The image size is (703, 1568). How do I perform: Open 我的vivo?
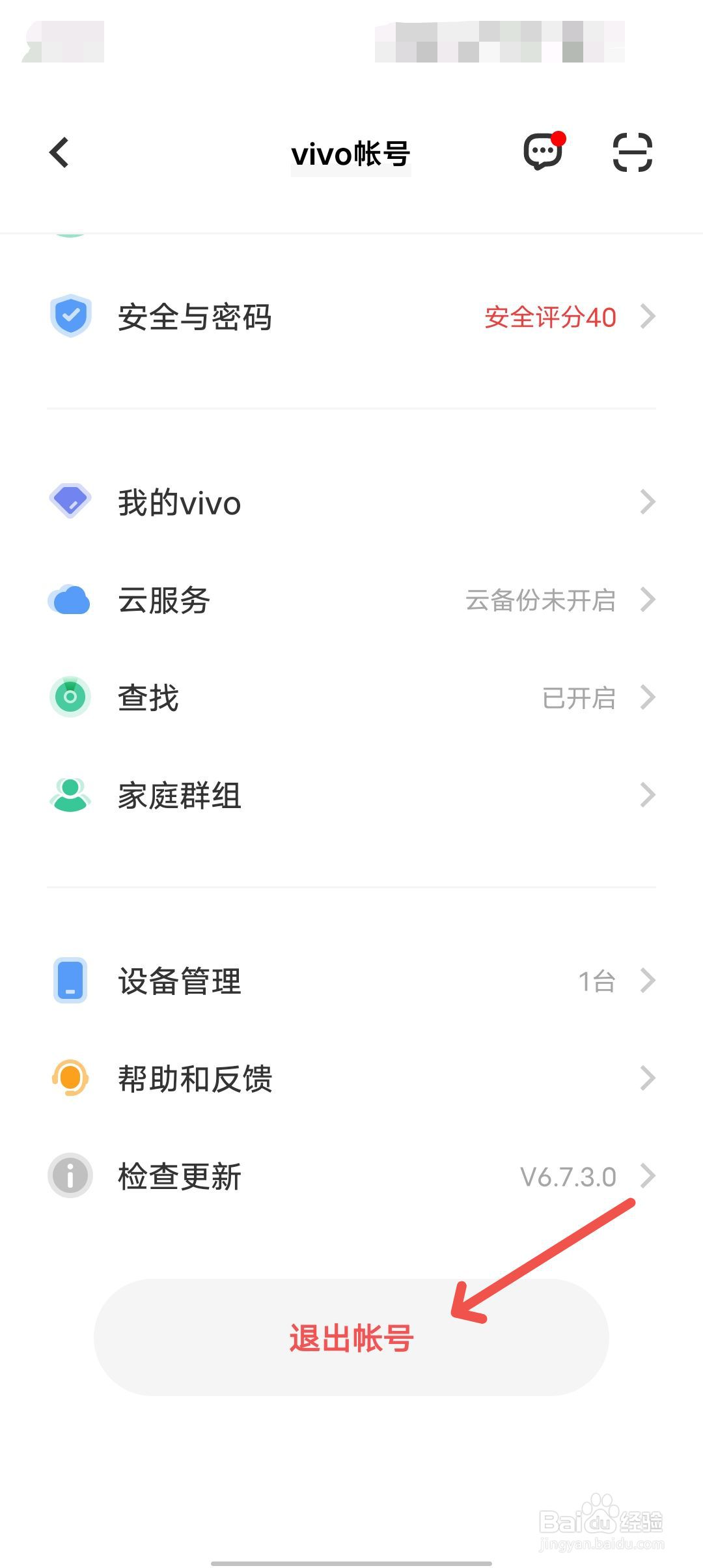(351, 503)
